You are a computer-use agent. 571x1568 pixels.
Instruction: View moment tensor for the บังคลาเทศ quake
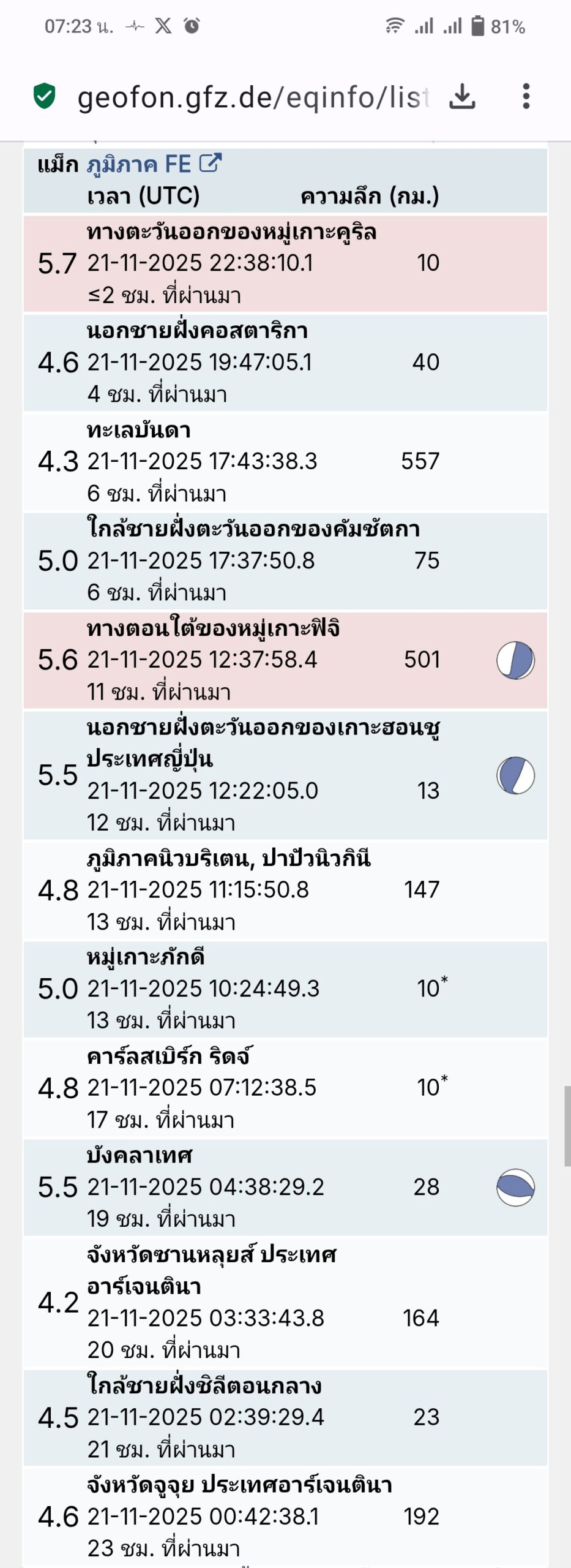[x=515, y=1188]
